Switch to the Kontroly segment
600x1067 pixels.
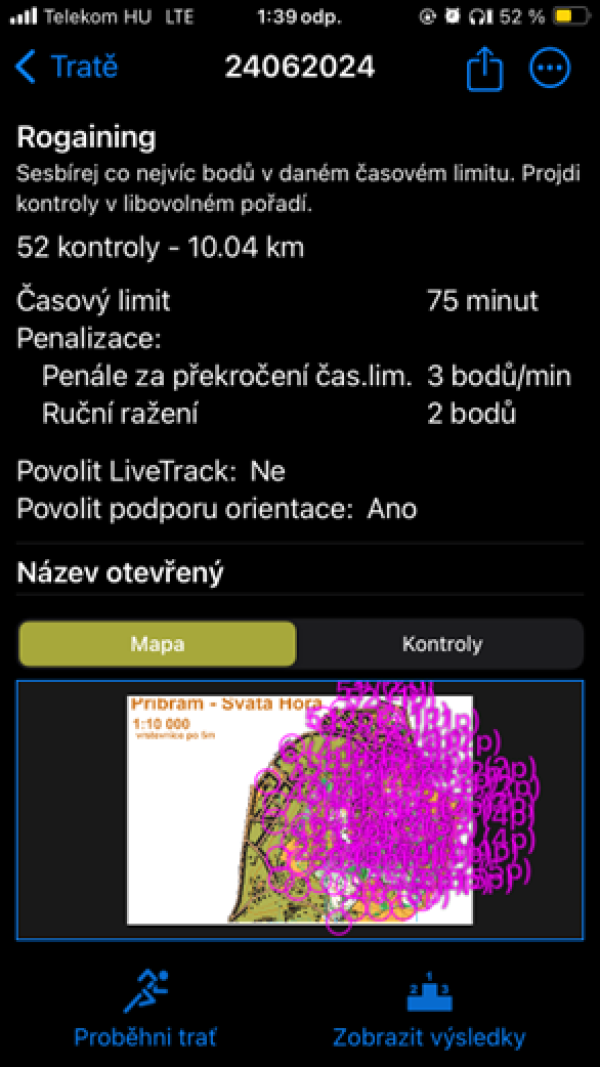tap(441, 644)
